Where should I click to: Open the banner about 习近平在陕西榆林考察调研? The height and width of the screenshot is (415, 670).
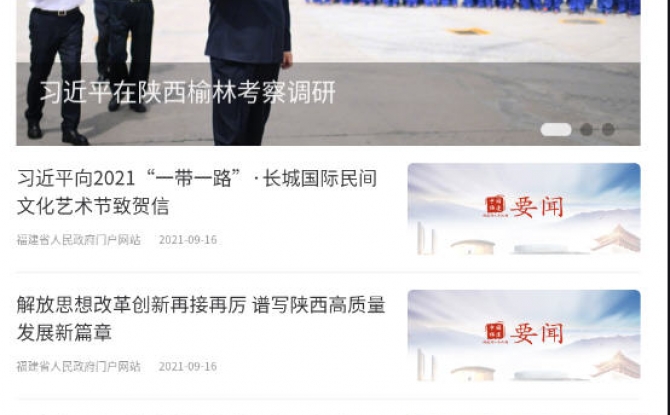tap(188, 93)
